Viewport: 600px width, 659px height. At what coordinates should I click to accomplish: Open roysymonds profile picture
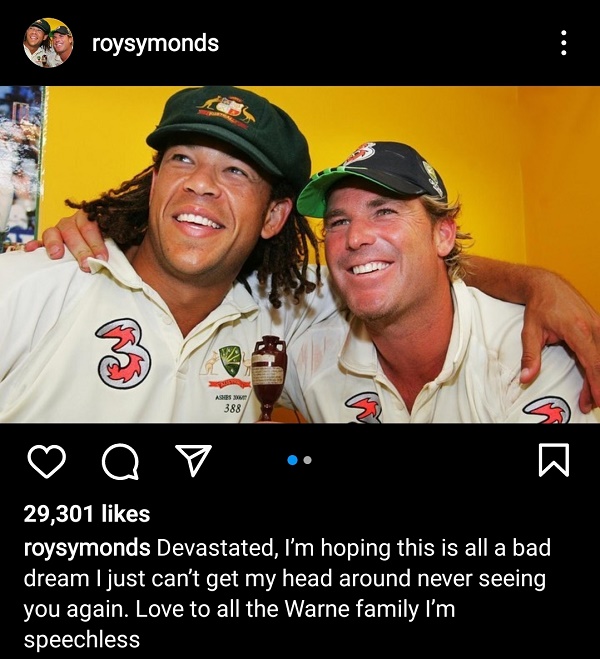point(48,43)
